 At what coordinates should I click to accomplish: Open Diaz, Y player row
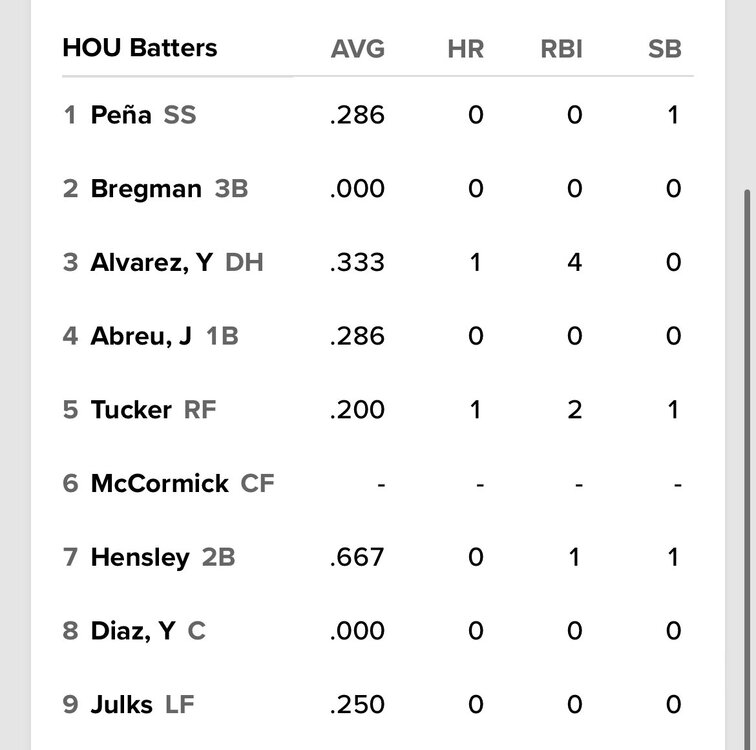133,631
